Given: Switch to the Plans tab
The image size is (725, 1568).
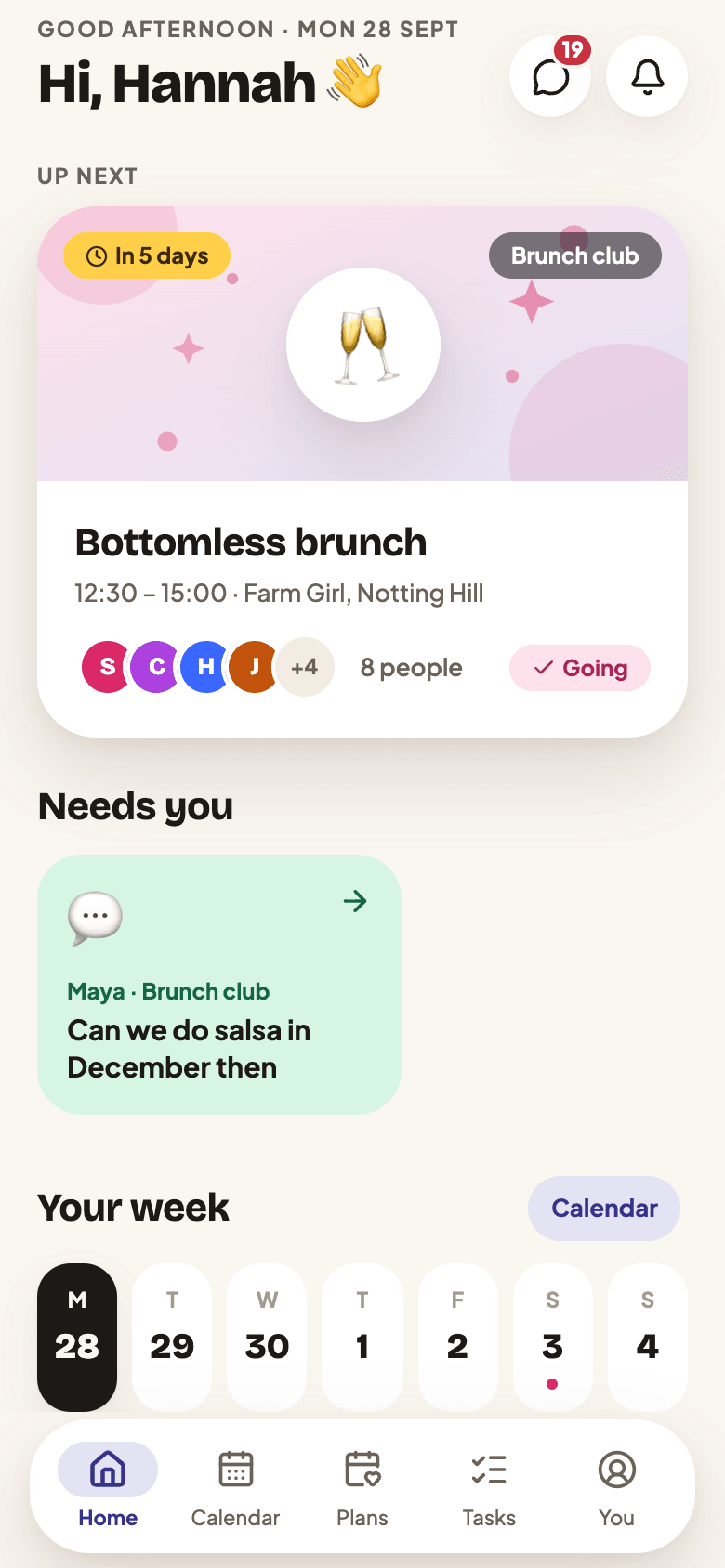Looking at the screenshot, I should pyautogui.click(x=362, y=1486).
